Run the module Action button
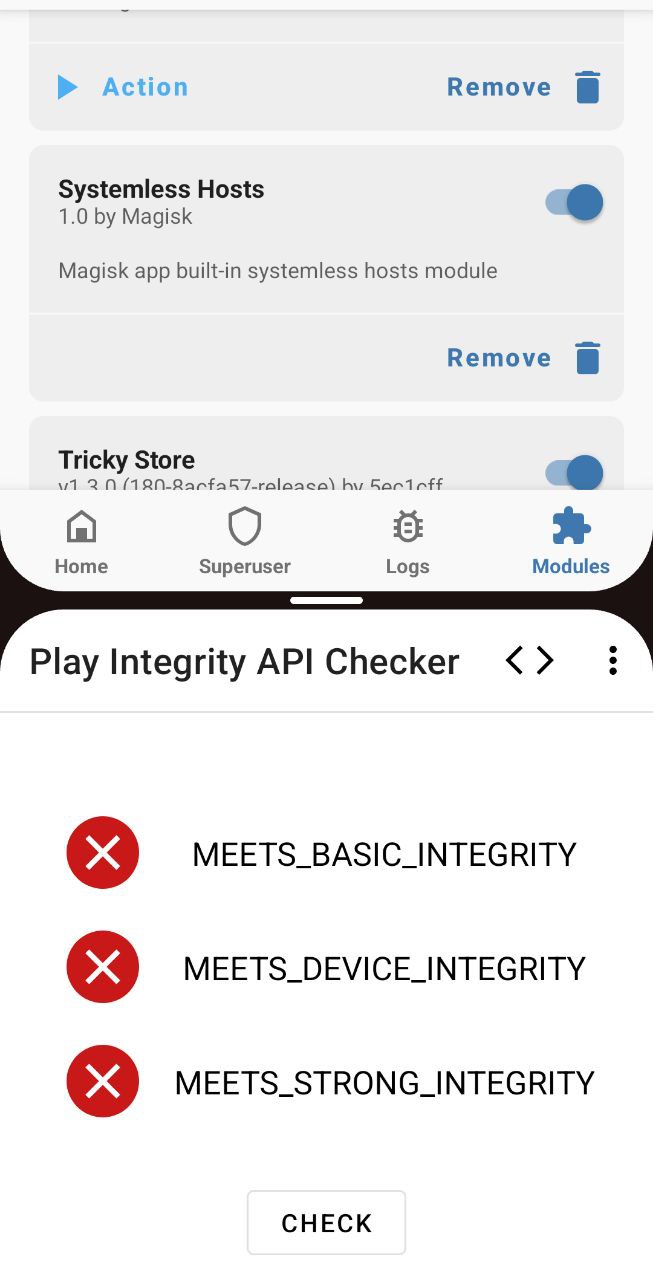Image resolution: width=653 pixels, height=1280 pixels. coord(123,87)
